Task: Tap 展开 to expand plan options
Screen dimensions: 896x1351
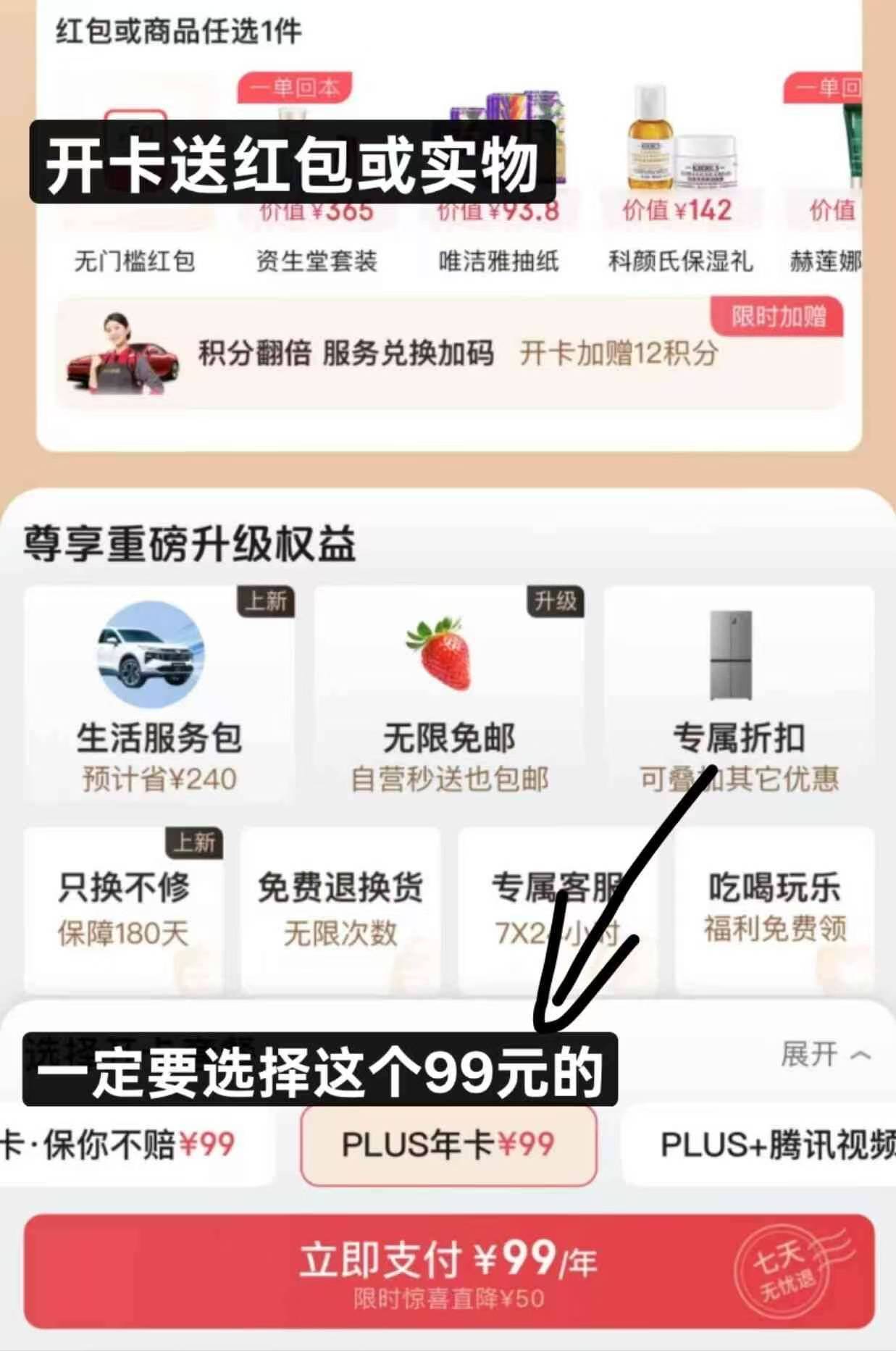Action: click(824, 1055)
